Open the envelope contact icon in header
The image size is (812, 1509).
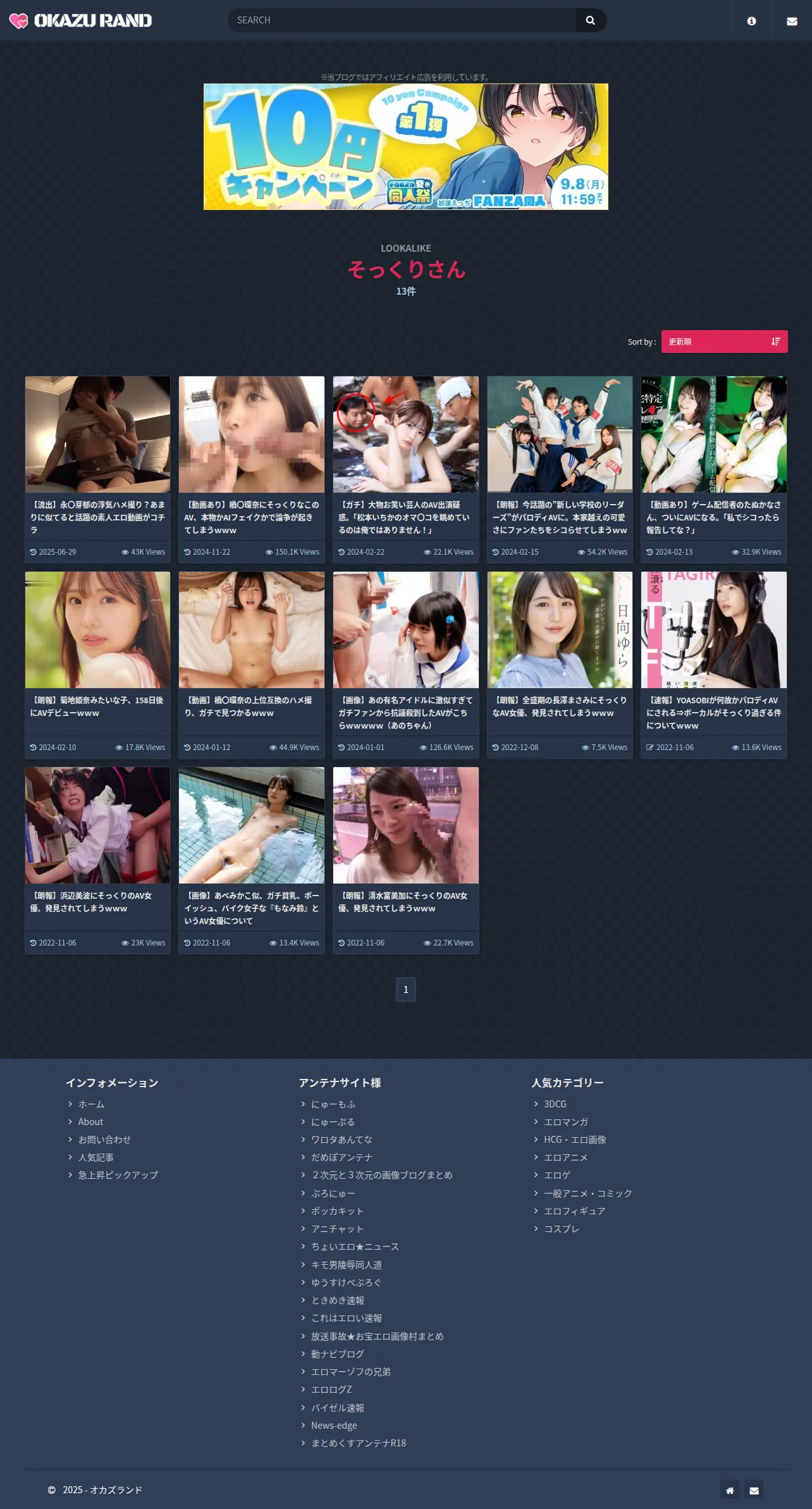click(x=792, y=21)
